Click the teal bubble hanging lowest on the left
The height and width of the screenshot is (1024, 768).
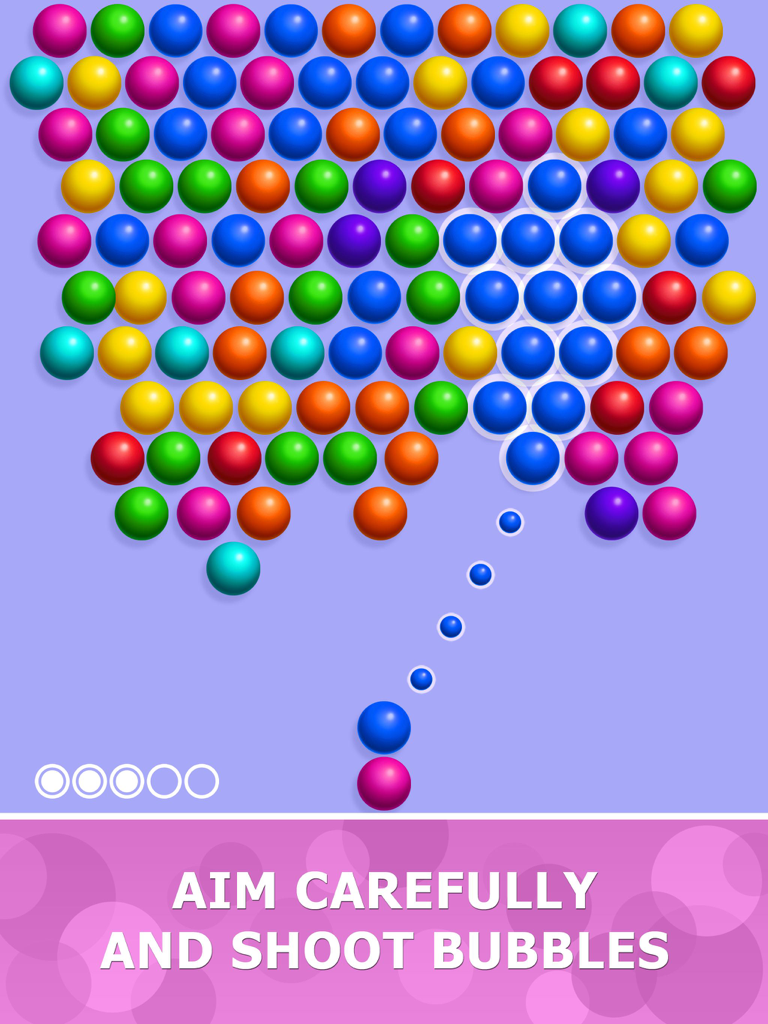(232, 567)
